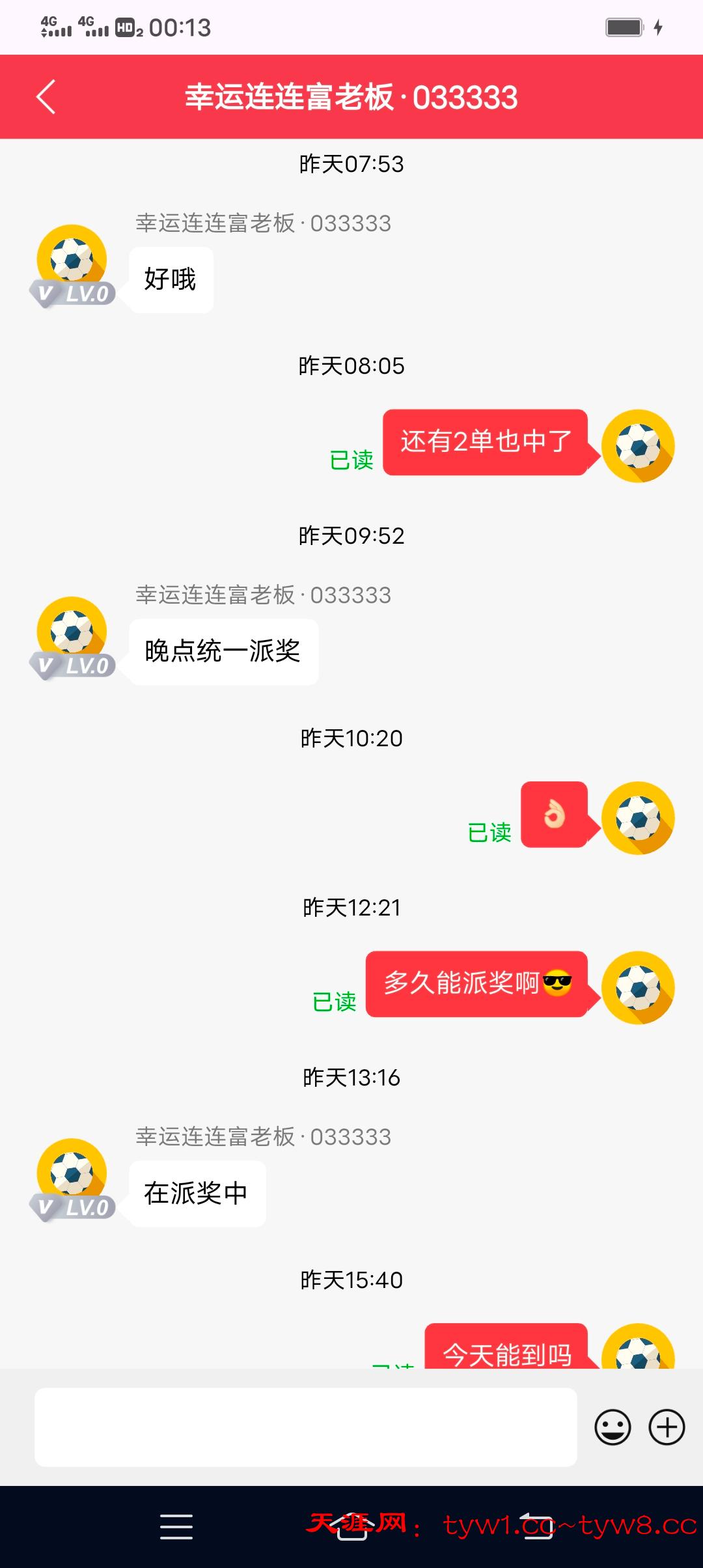703x1568 pixels.
Task: Focus the message input field
Action: pos(305,1427)
